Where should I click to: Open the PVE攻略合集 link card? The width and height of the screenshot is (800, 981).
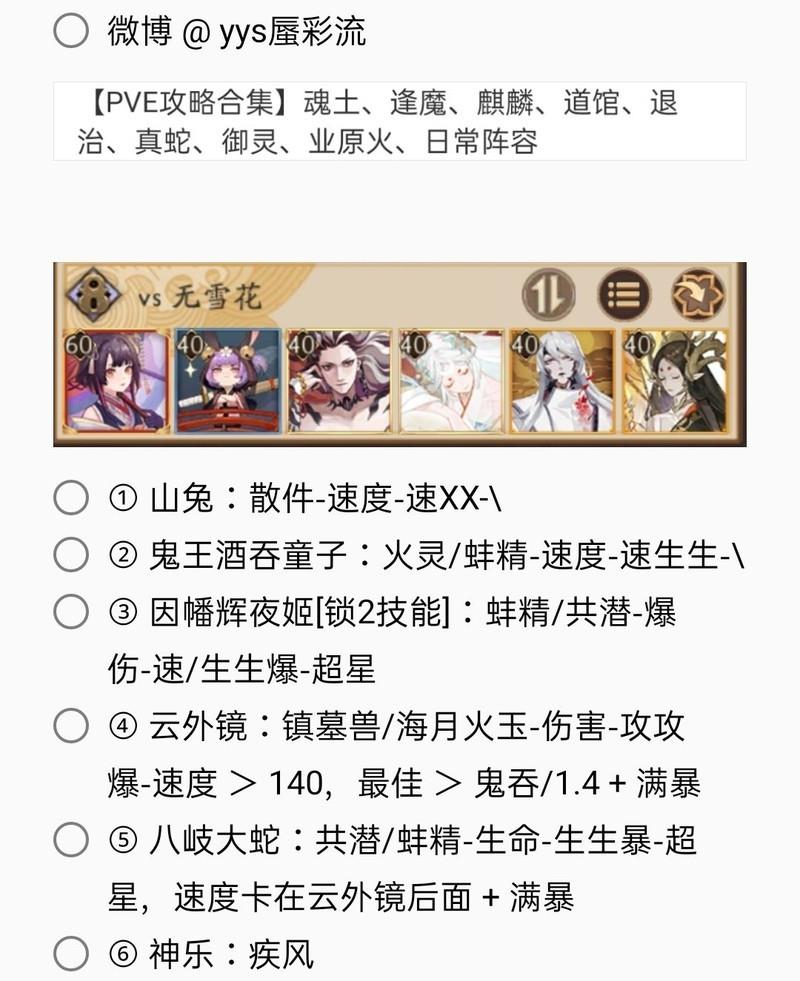point(399,121)
